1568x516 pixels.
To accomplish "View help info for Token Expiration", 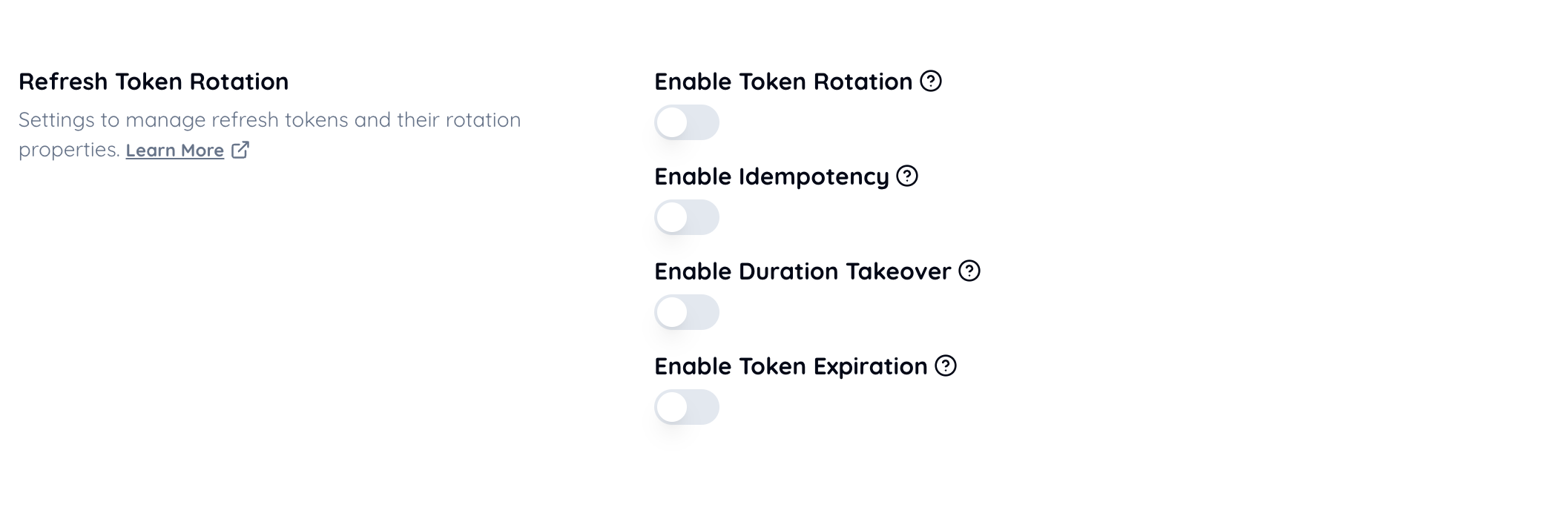I will coord(946,365).
